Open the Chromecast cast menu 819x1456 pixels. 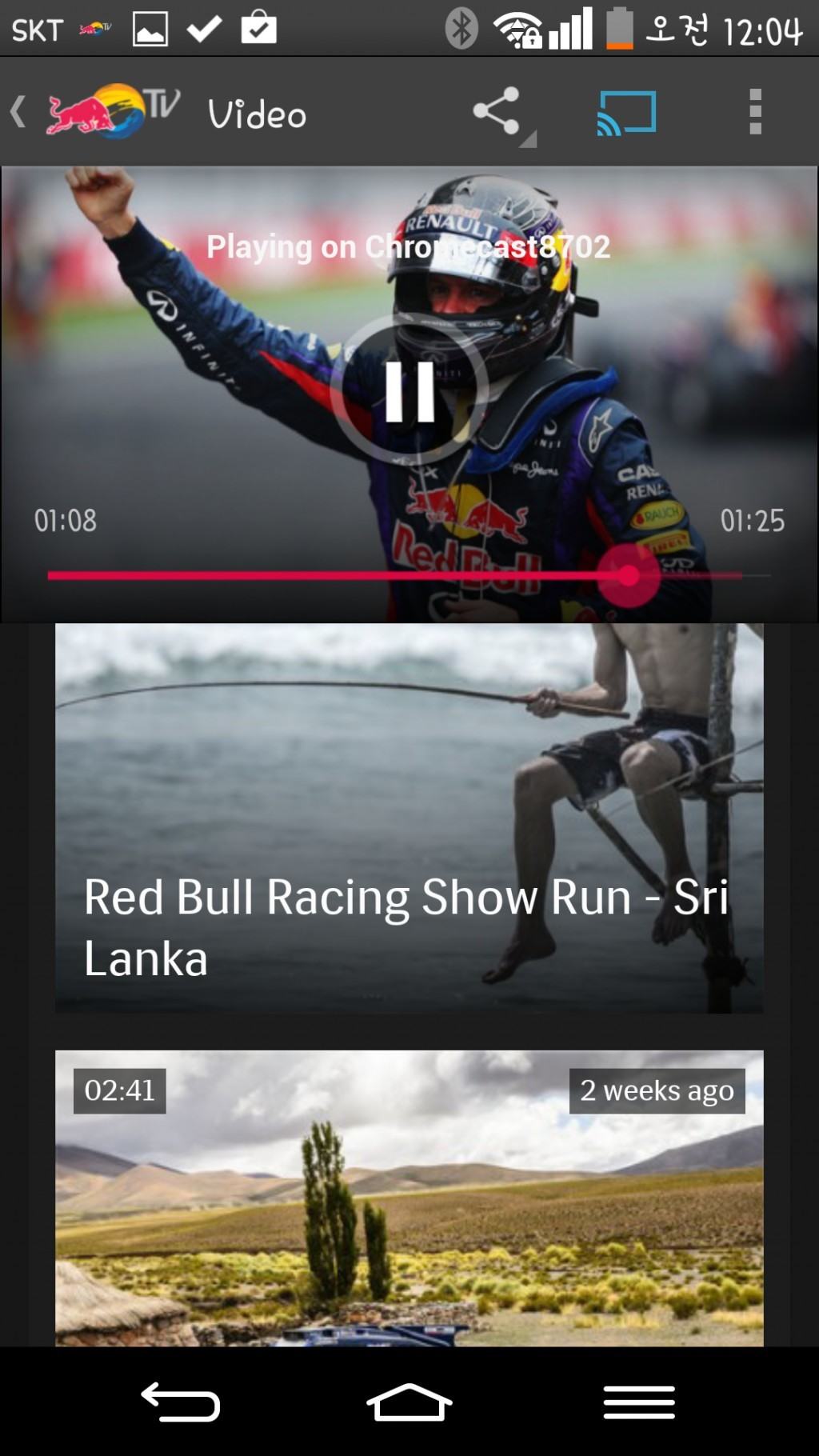click(627, 112)
